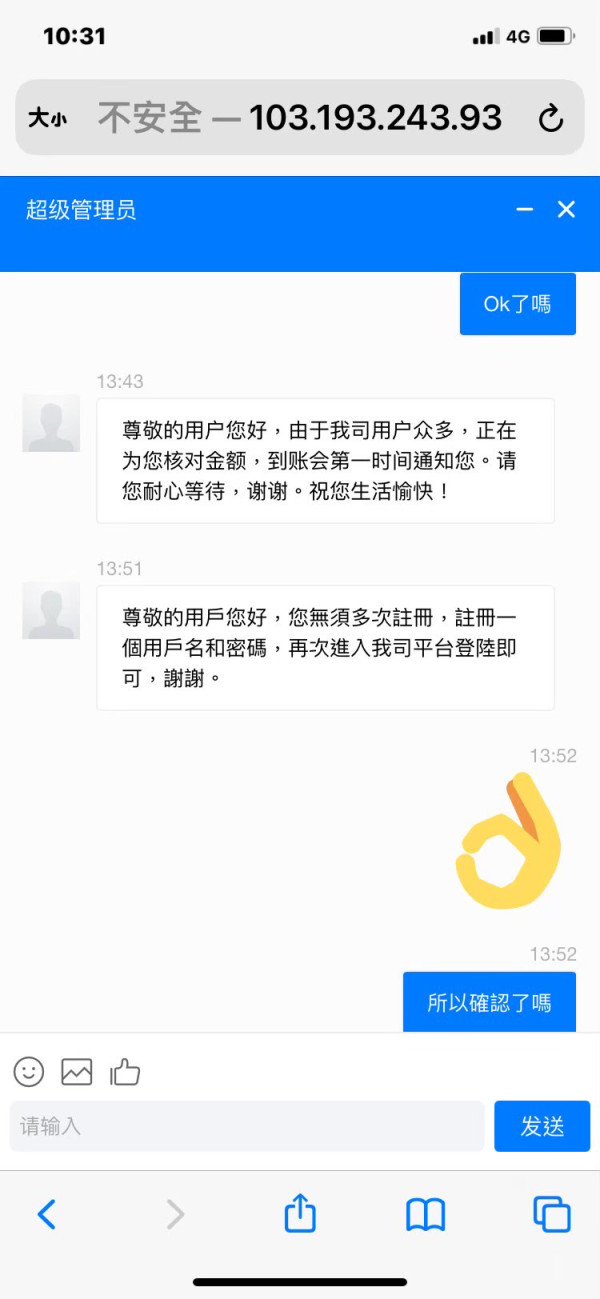Share this page from Safari toolbar

tap(300, 1213)
